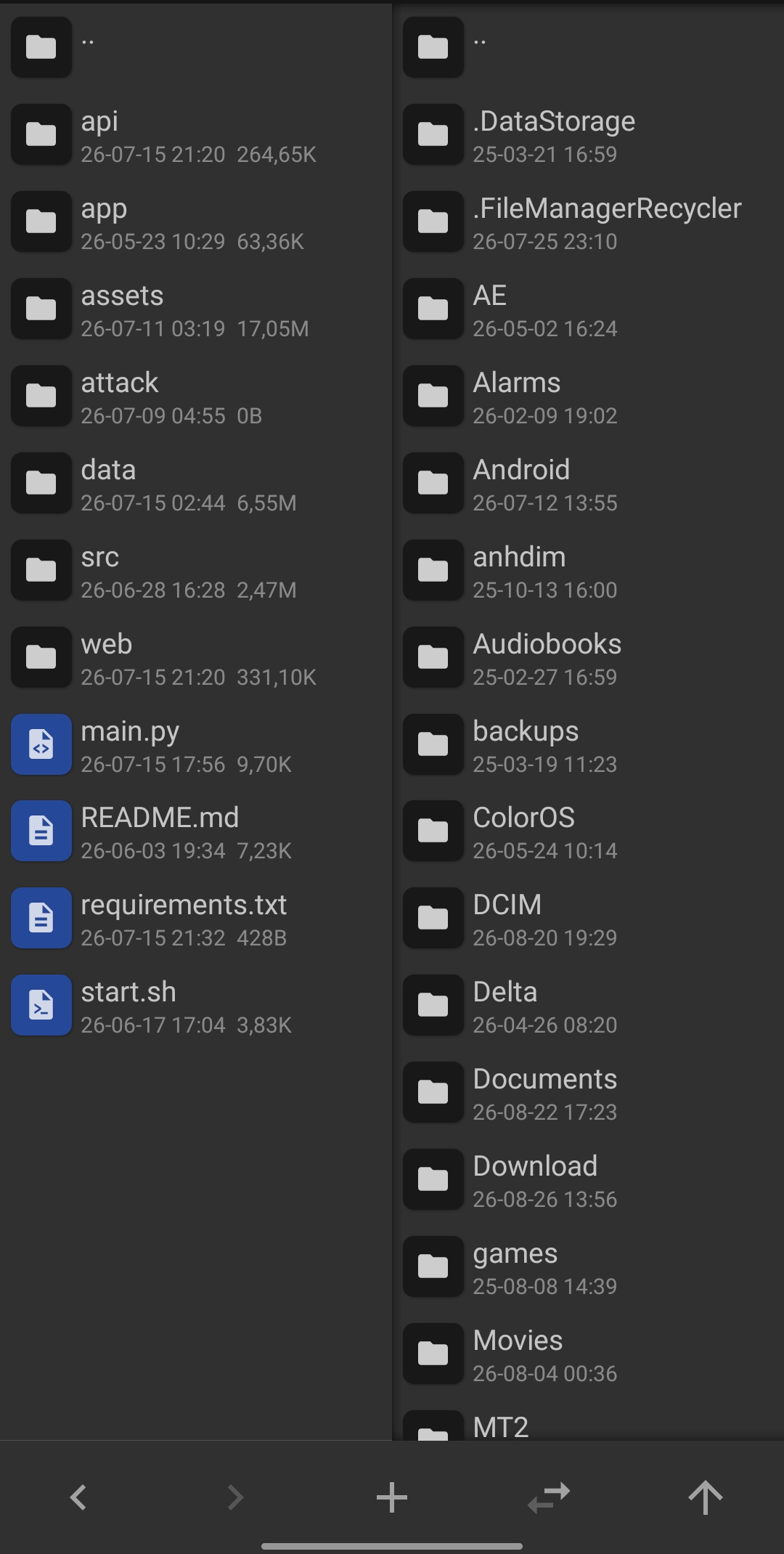
Task: Open the DCIM folder
Action: (589, 918)
